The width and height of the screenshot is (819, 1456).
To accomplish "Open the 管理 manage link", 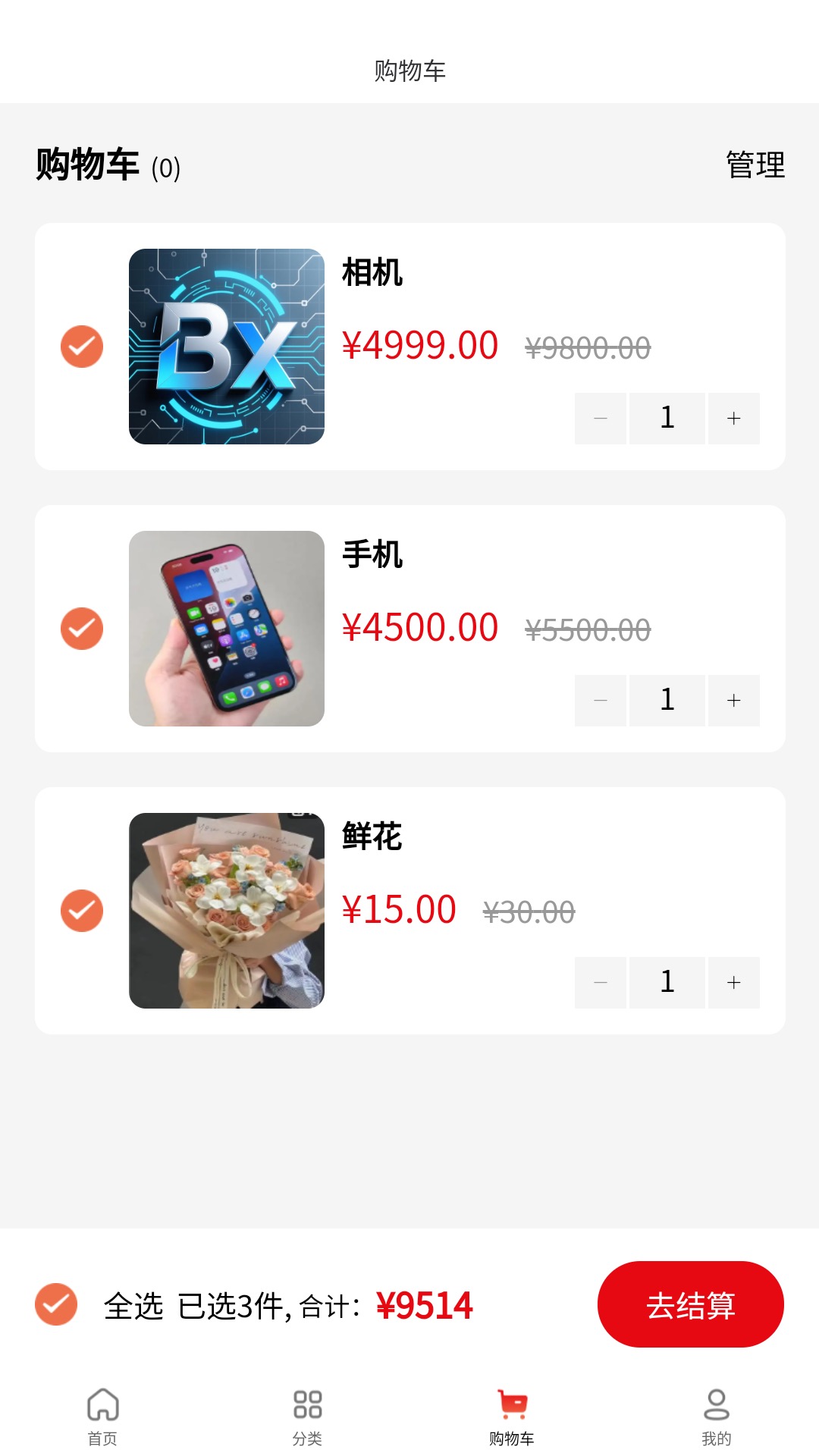I will (755, 166).
